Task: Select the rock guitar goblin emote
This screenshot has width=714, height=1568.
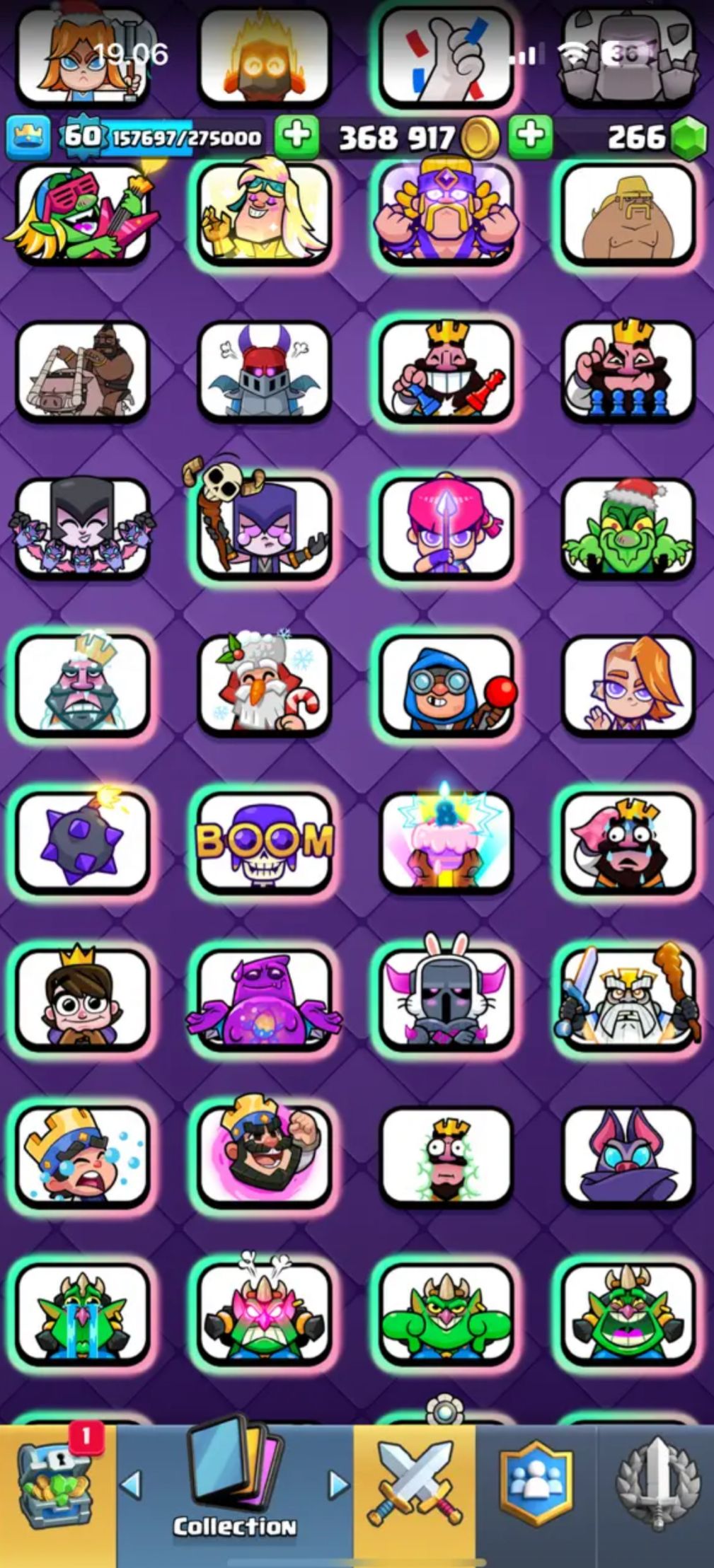Action: (83, 214)
